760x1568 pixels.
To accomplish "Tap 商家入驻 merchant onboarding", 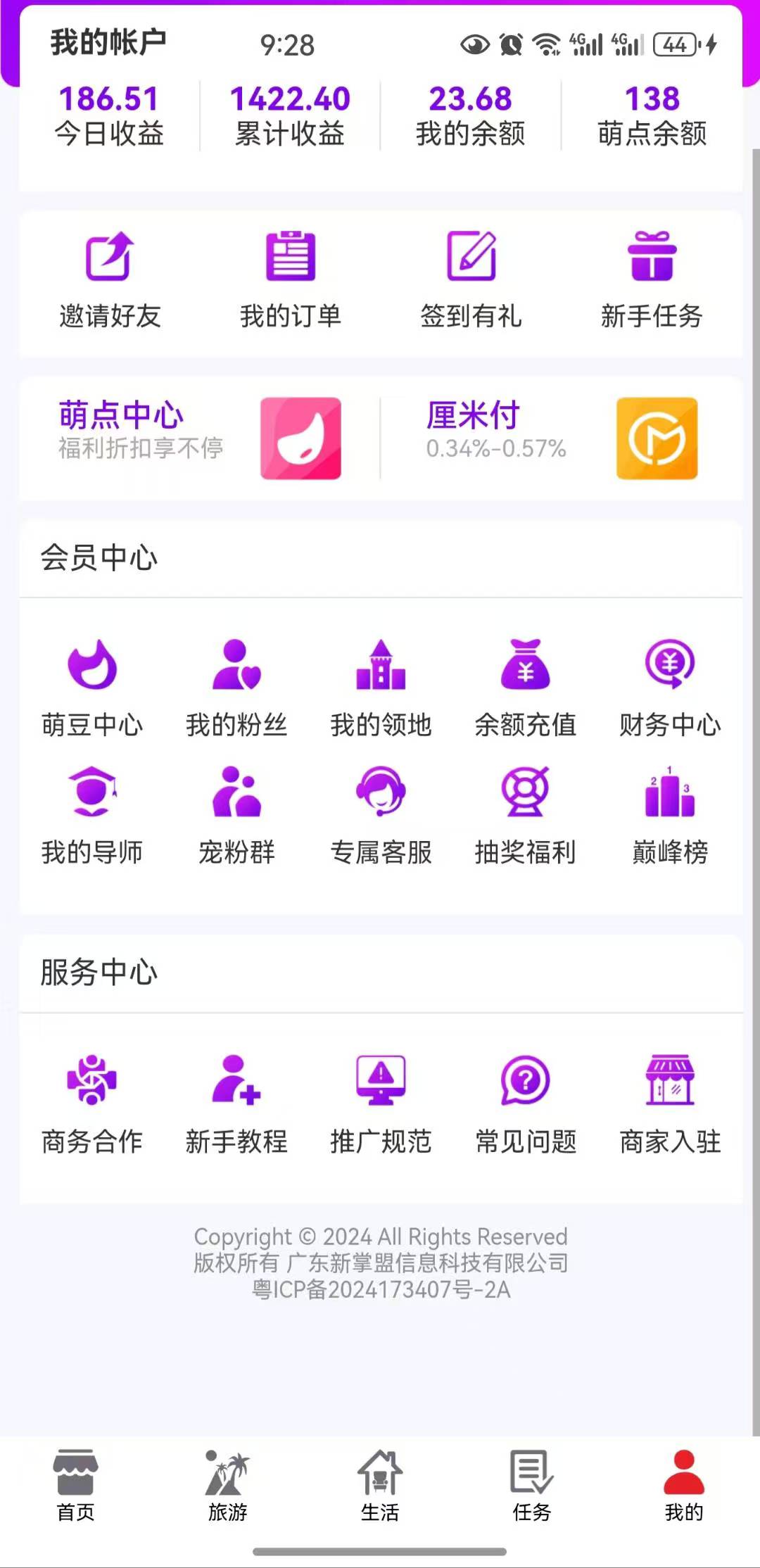I will click(670, 1104).
